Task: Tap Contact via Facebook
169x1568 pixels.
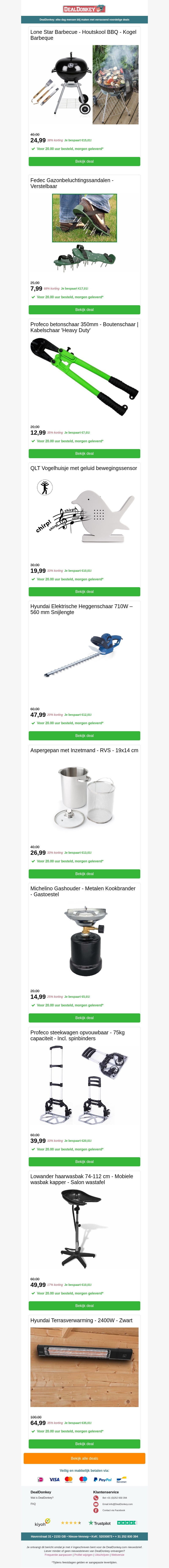Action: pyautogui.click(x=114, y=1510)
